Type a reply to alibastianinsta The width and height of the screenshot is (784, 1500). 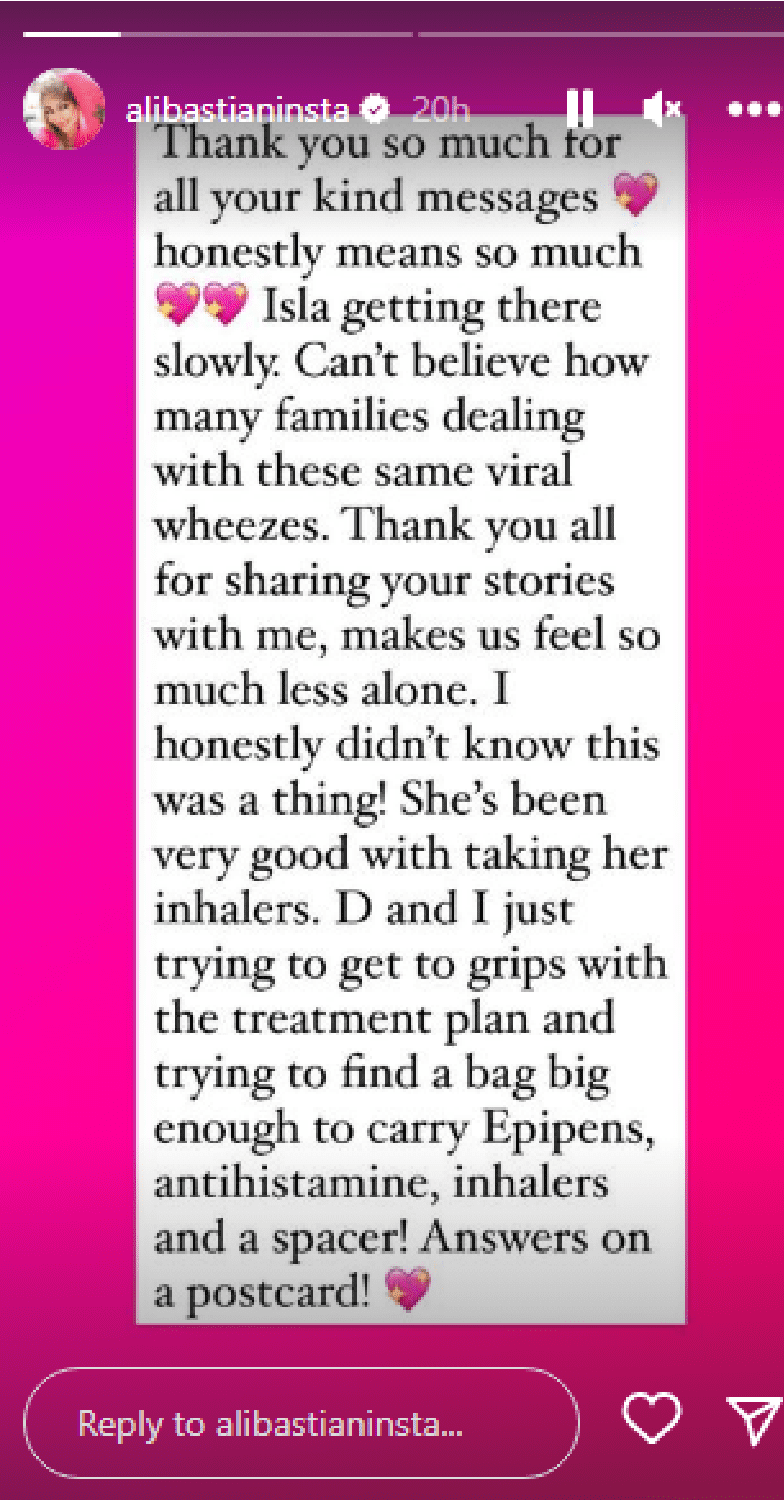[300, 1423]
